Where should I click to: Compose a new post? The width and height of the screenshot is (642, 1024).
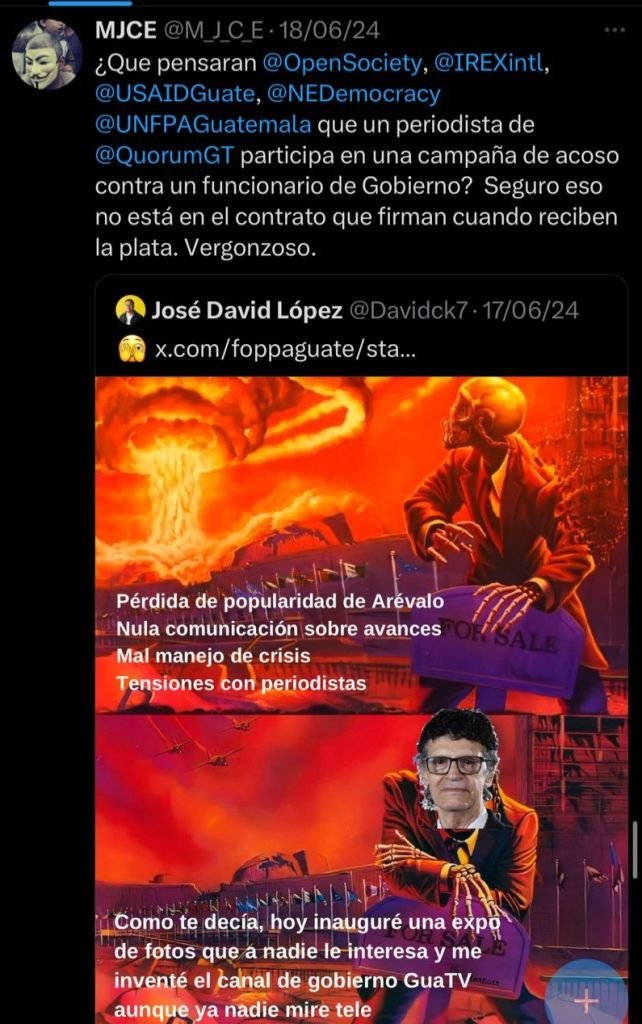click(x=587, y=997)
